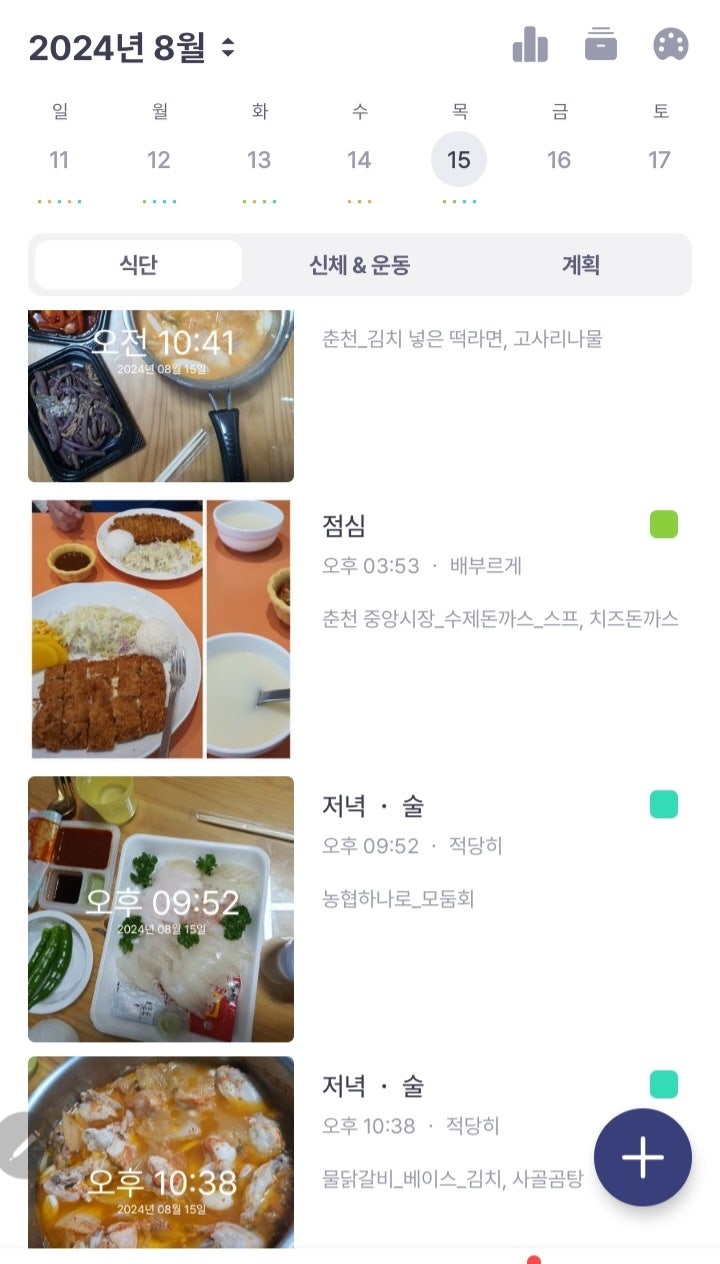Screen dimensions: 720x1264
Task: Switch to the 신체 & 운동 tab
Action: 359,265
